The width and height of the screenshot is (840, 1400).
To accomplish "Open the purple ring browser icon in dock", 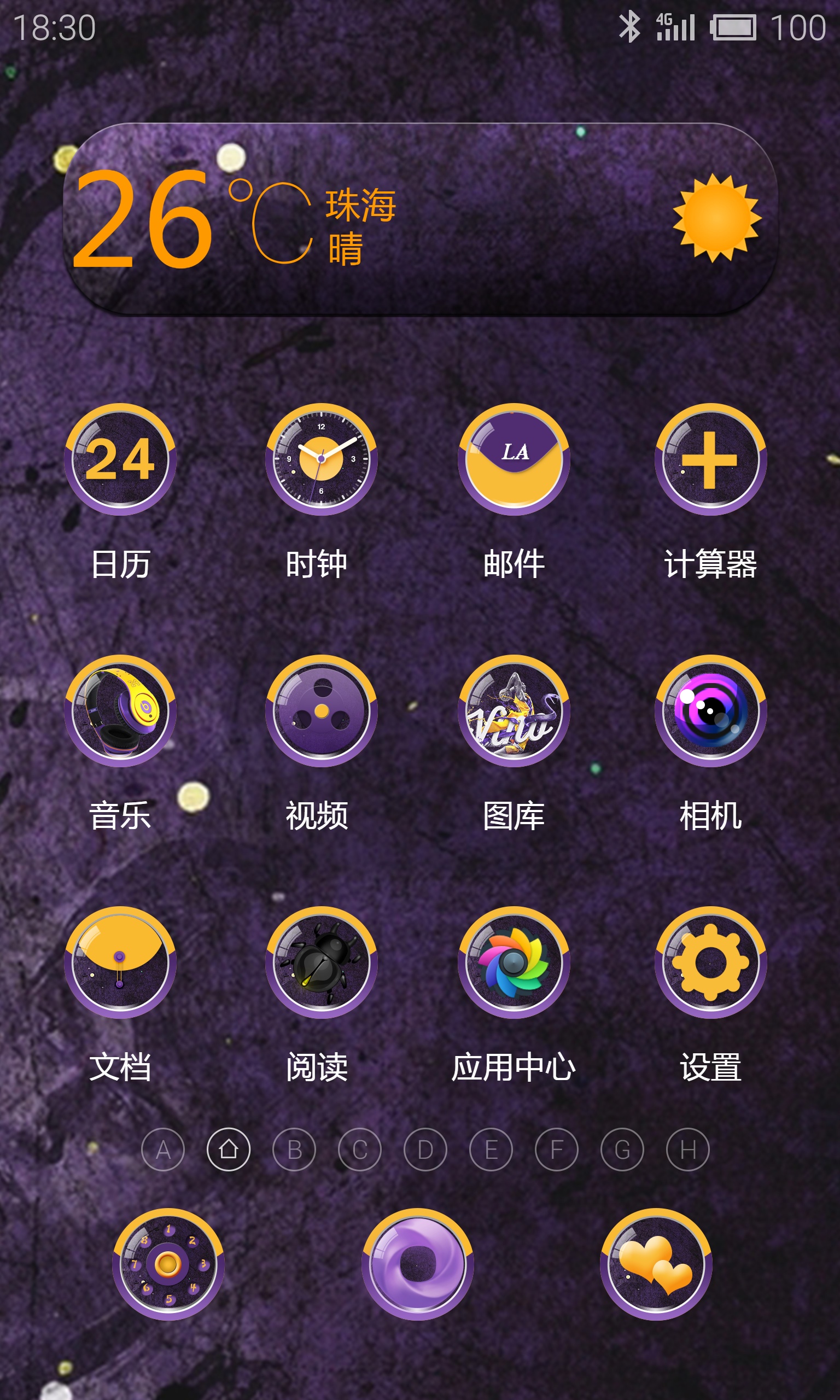I will click(x=418, y=1264).
